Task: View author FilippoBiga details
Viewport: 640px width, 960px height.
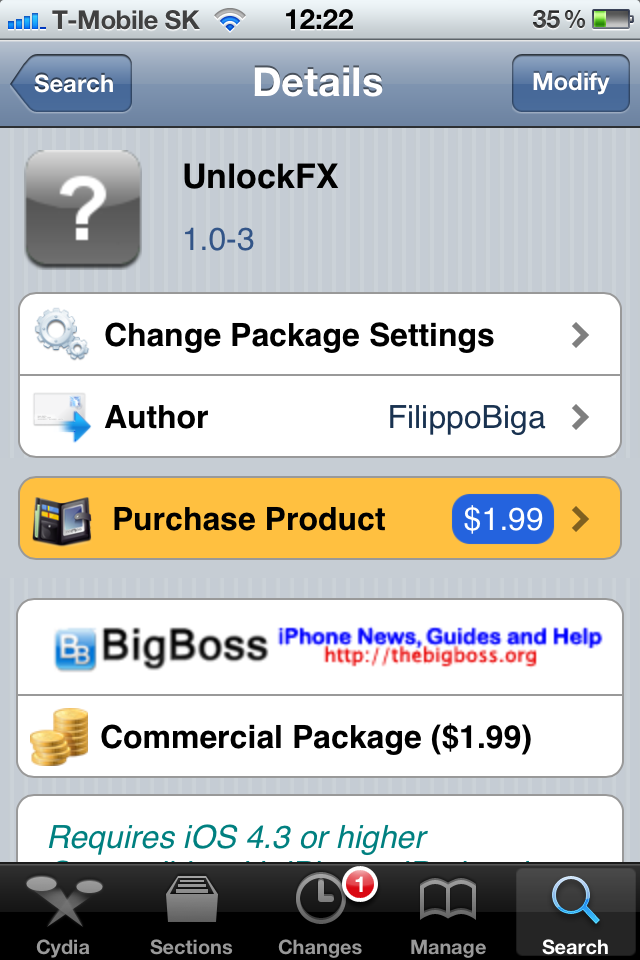Action: 320,417
